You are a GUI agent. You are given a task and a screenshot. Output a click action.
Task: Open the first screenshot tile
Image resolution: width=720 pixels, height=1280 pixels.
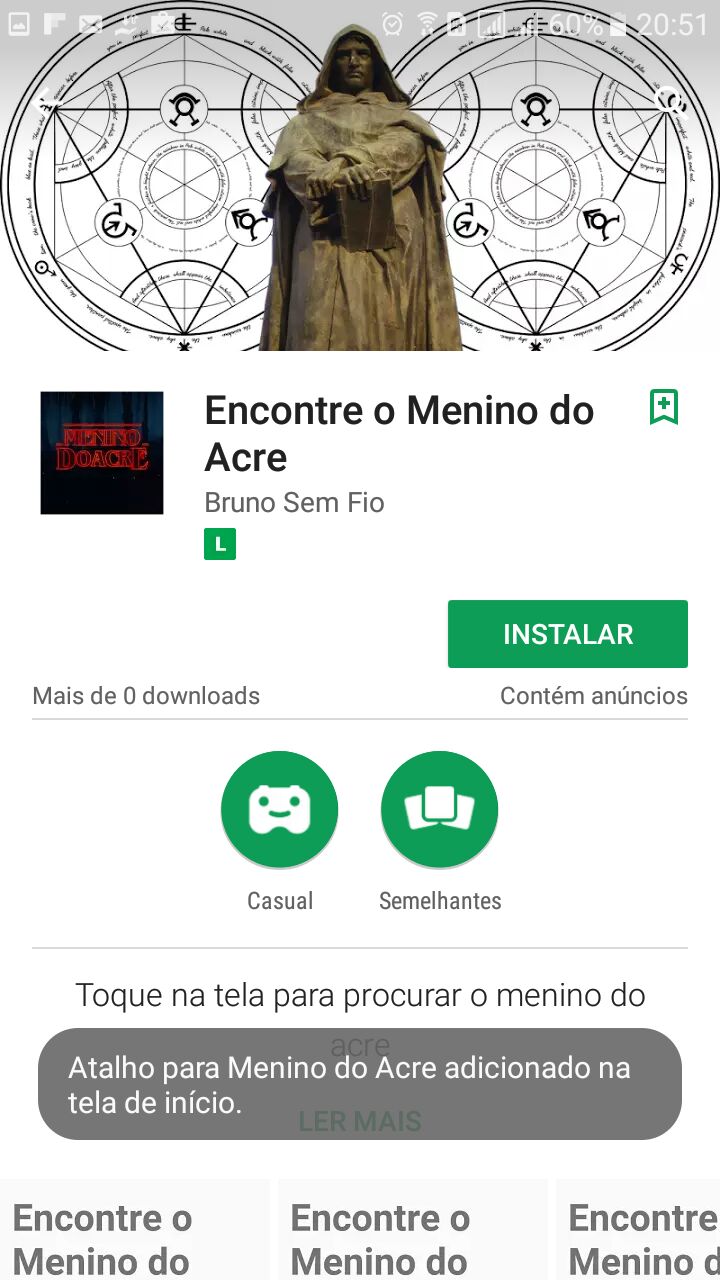[x=135, y=1230]
